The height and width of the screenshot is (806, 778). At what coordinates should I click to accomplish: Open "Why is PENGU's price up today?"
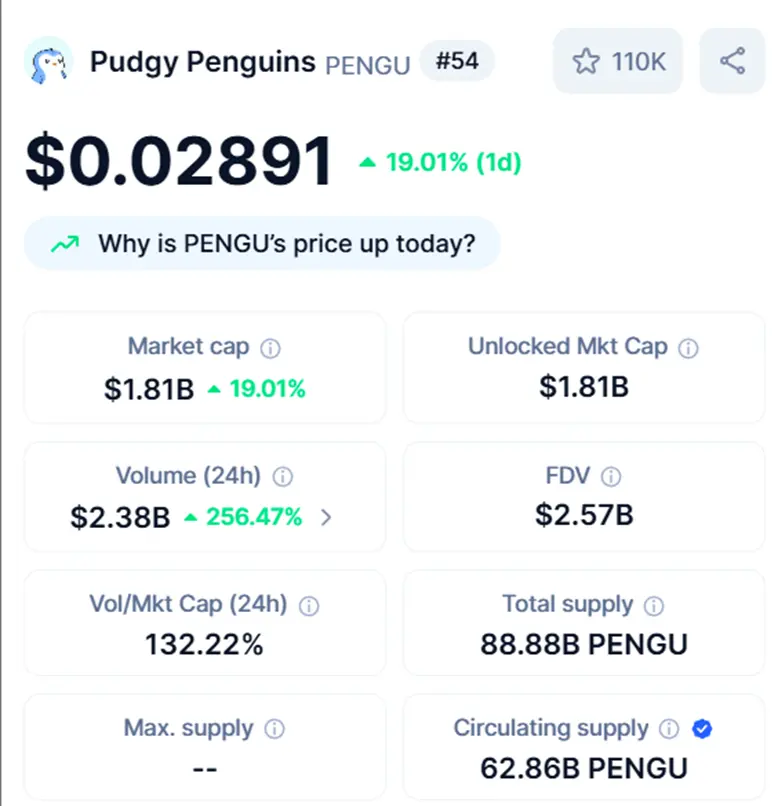point(262,244)
